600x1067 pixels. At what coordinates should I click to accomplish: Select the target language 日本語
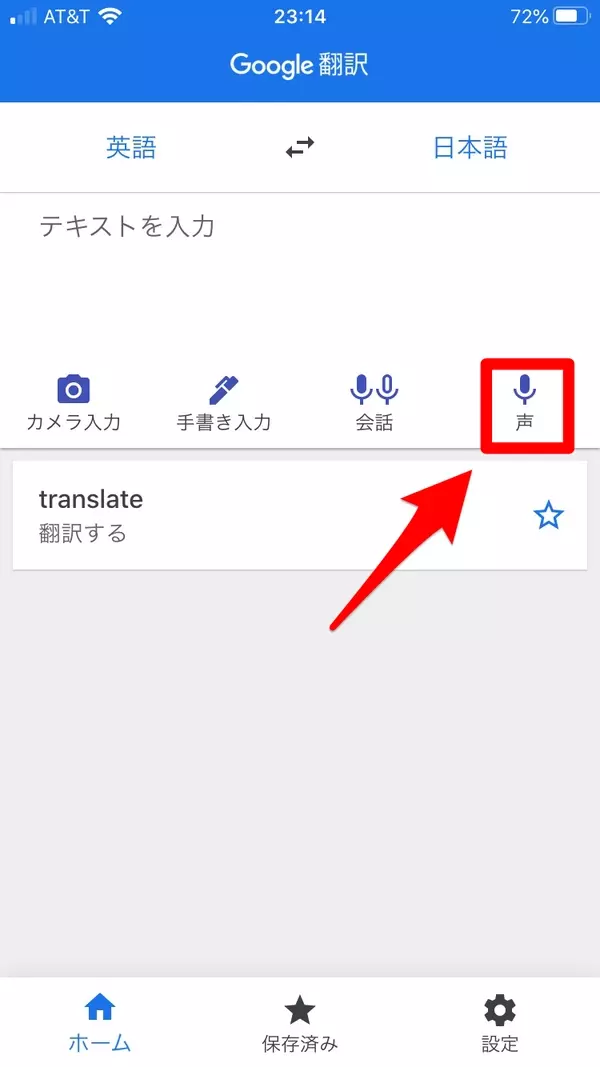469,148
